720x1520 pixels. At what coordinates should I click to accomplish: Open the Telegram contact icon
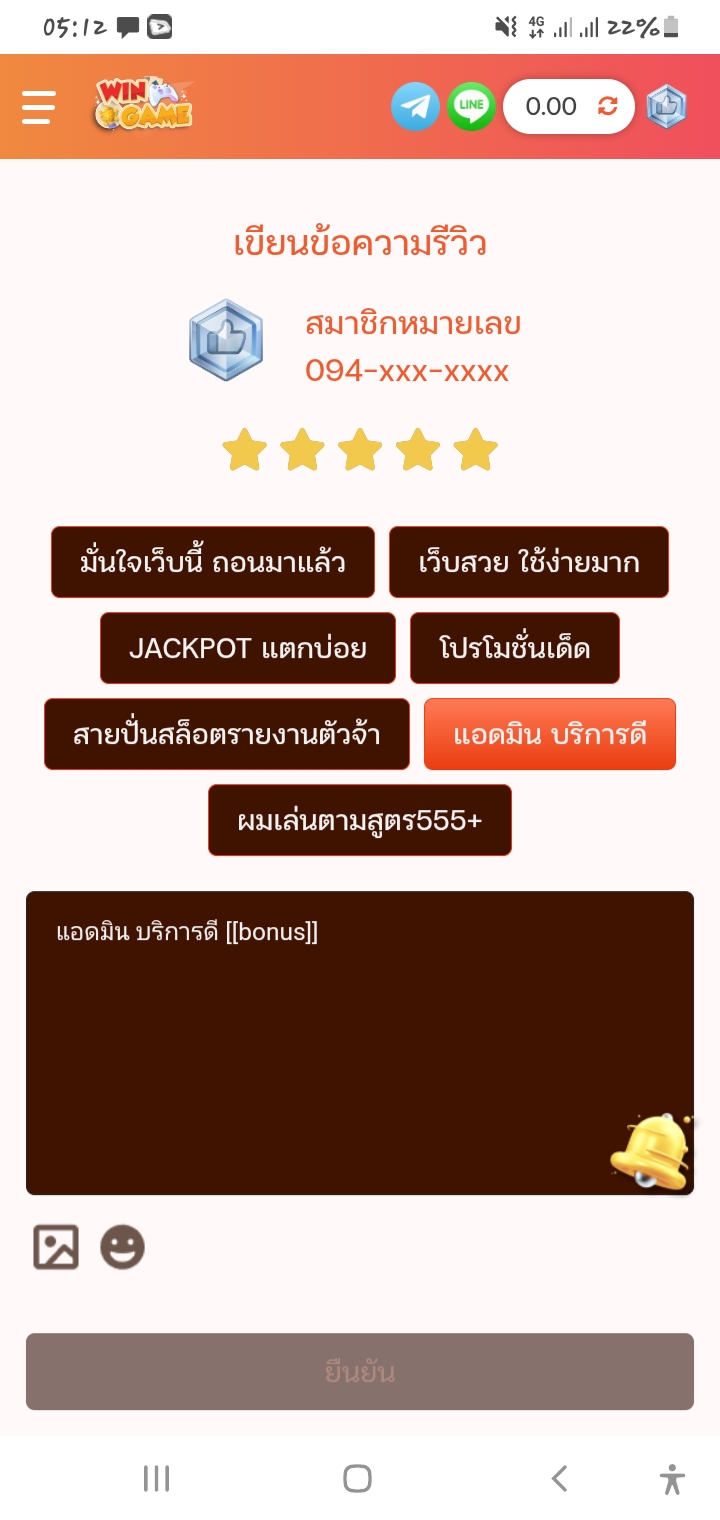415,106
